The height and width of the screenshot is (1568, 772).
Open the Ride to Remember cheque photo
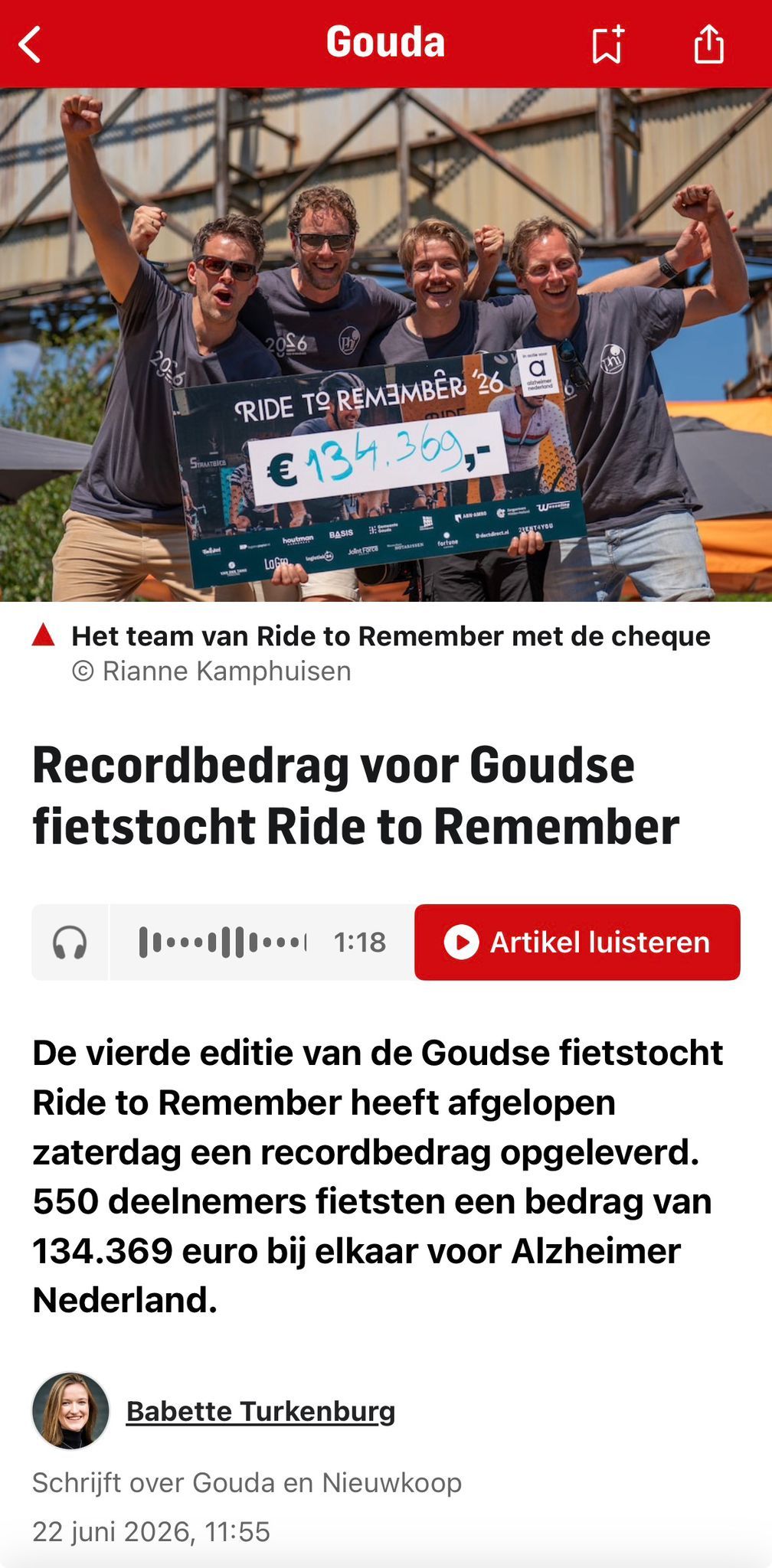click(x=386, y=345)
